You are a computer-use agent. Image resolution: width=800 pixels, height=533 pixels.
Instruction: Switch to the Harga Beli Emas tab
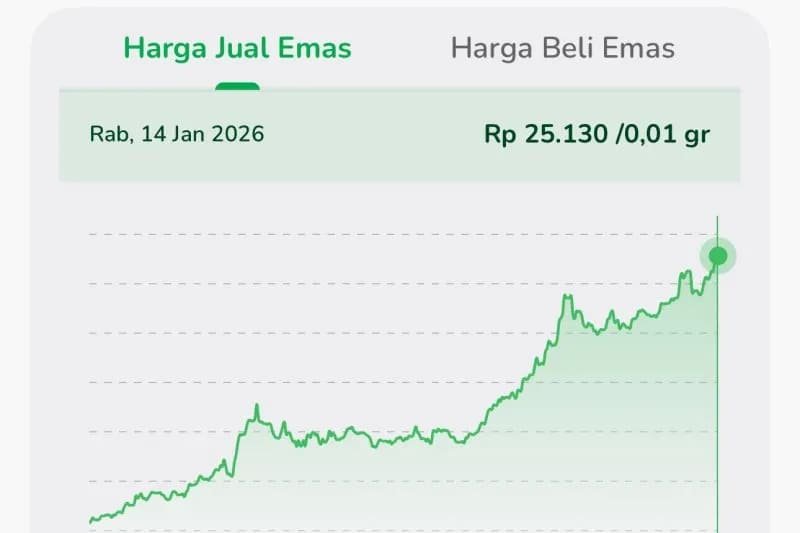(563, 48)
